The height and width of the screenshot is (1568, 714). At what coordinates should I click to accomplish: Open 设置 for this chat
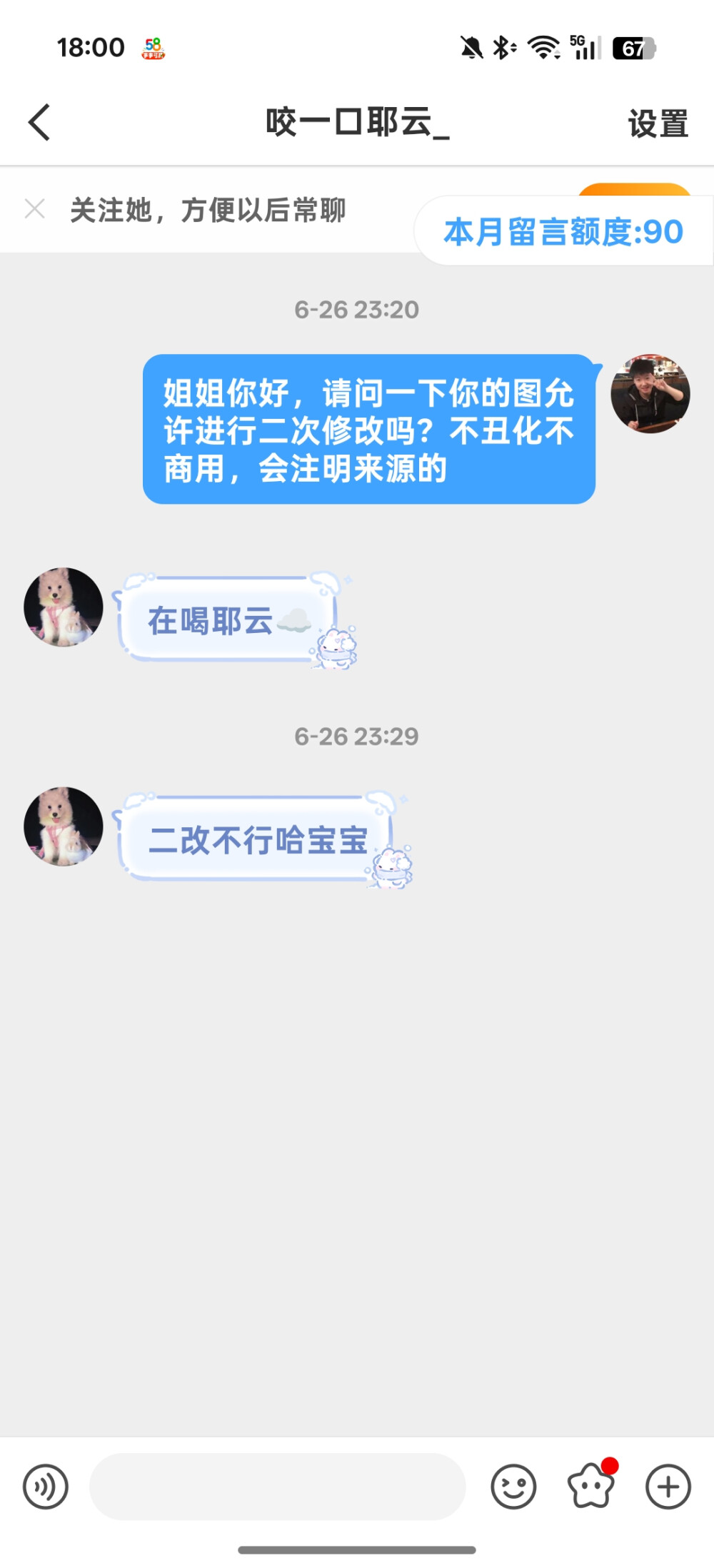658,121
